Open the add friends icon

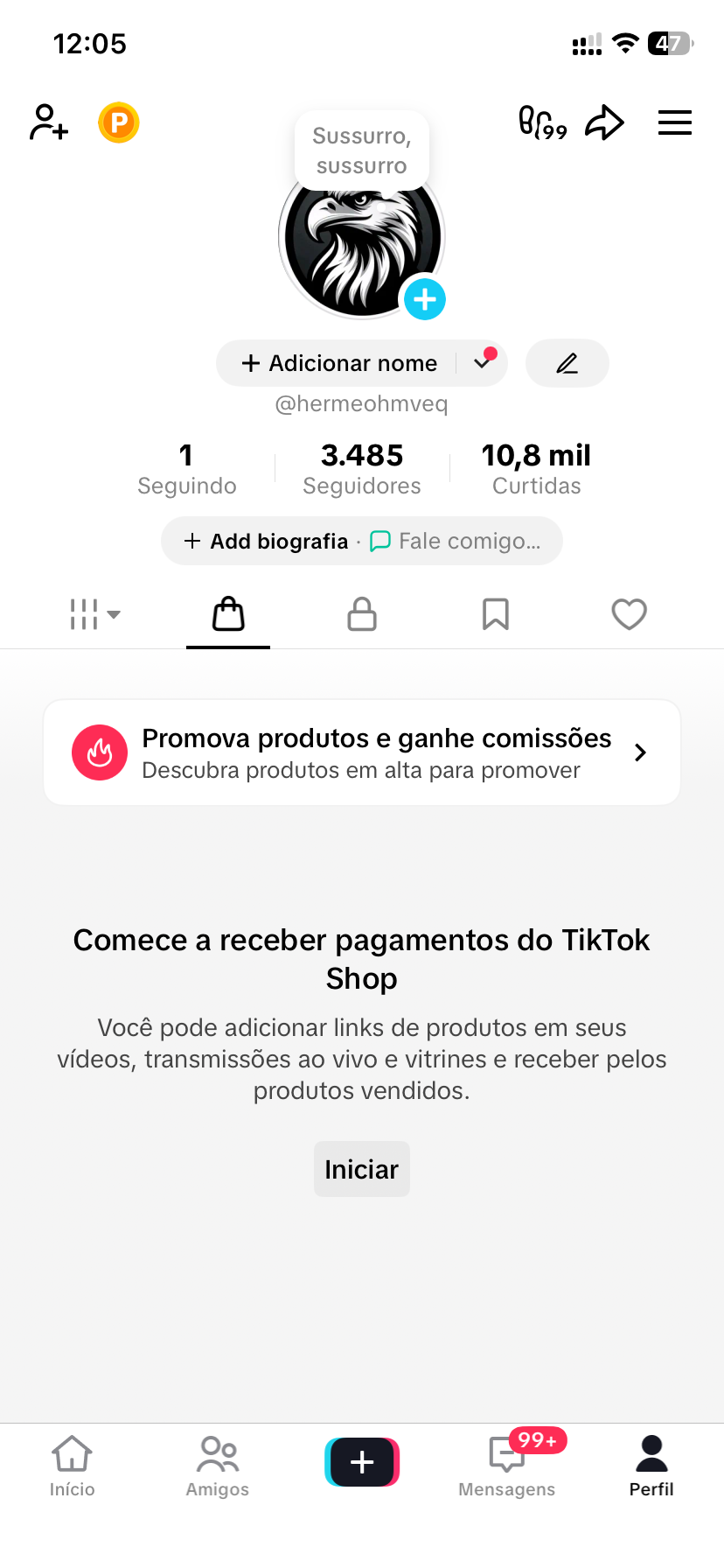49,122
